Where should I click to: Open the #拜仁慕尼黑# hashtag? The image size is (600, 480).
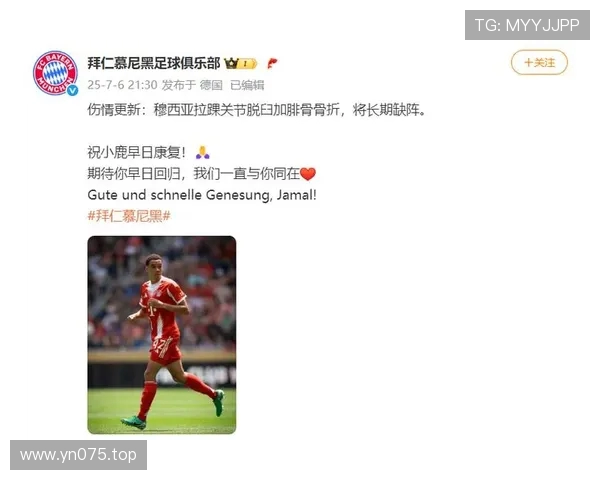(x=129, y=216)
